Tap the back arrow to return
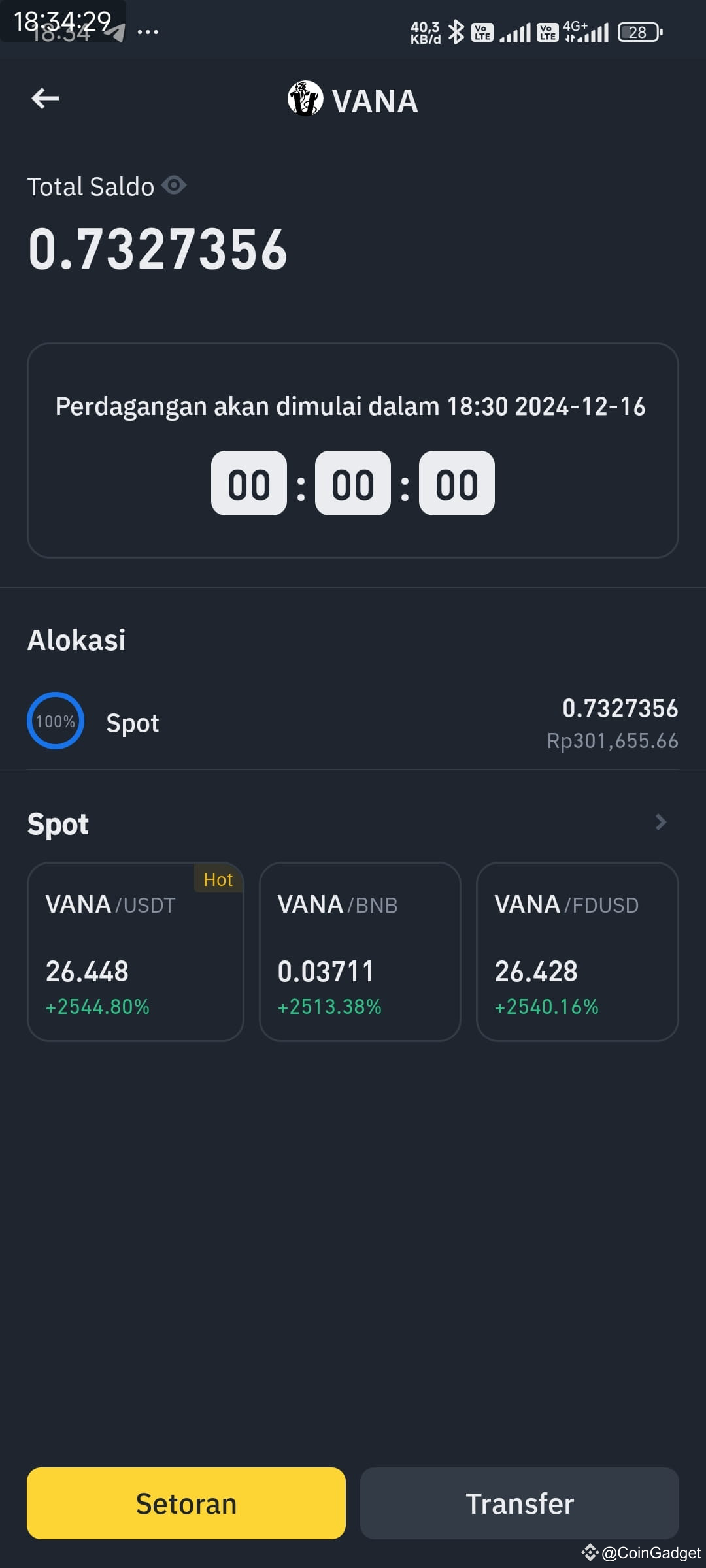This screenshot has height=1568, width=706. coord(44,98)
